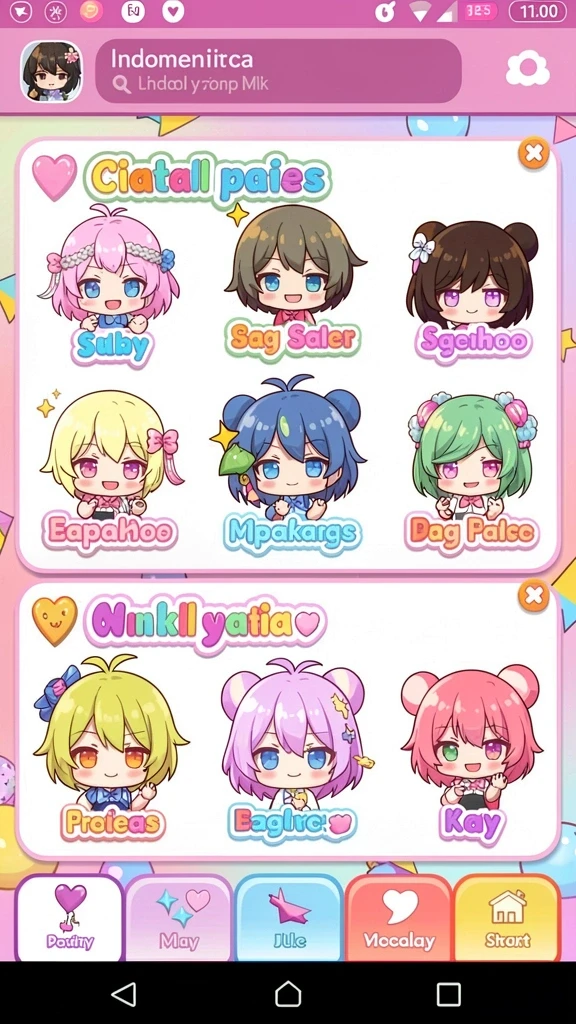Open the profile avatar in the header
The width and height of the screenshot is (576, 1024).
pyautogui.click(x=52, y=71)
